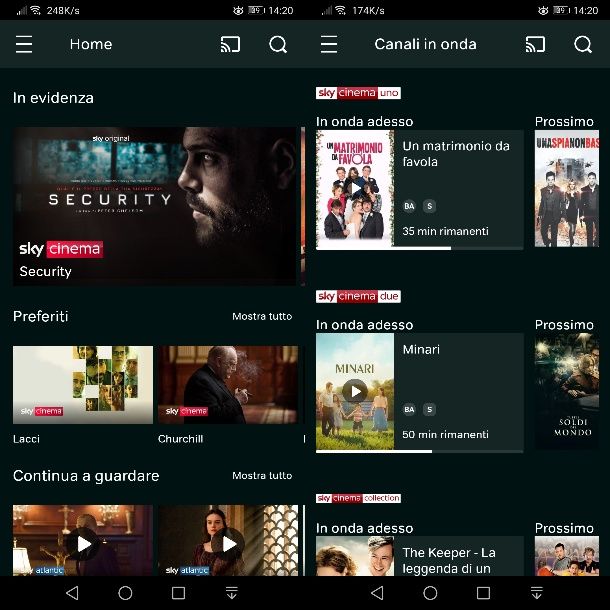Tap the cast icon on Canali in onda
This screenshot has width=610, height=610.
(536, 44)
